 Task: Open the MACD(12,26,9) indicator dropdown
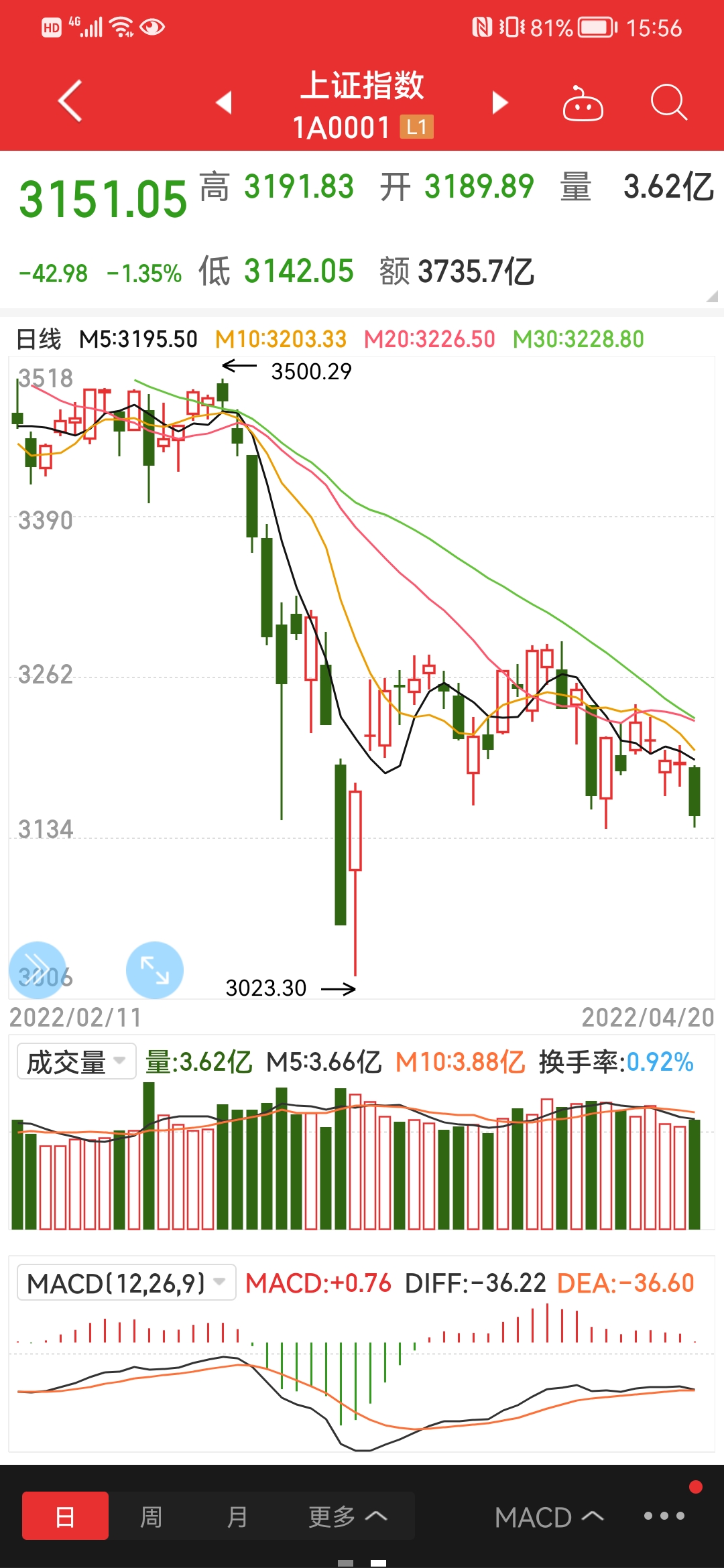click(126, 1283)
